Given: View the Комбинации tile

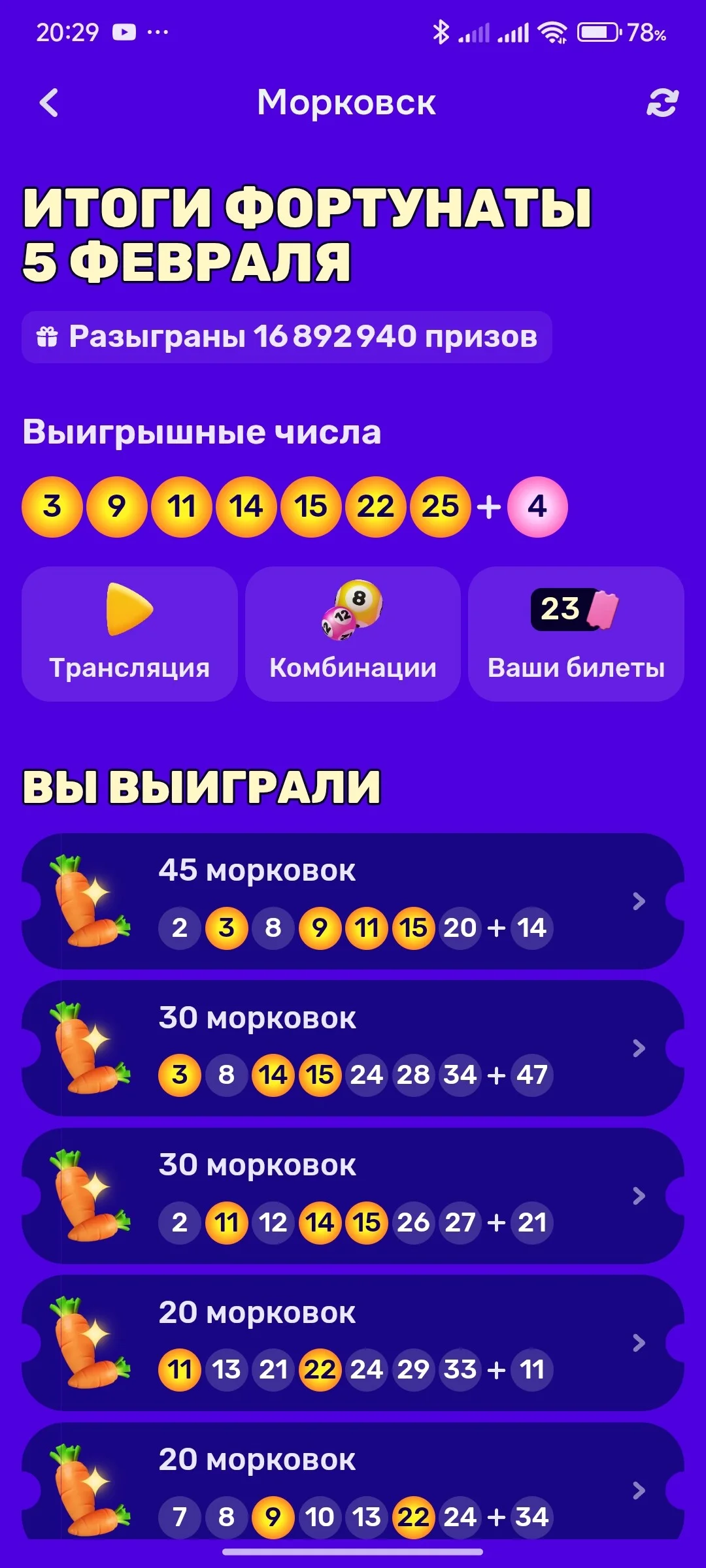Looking at the screenshot, I should (353, 634).
